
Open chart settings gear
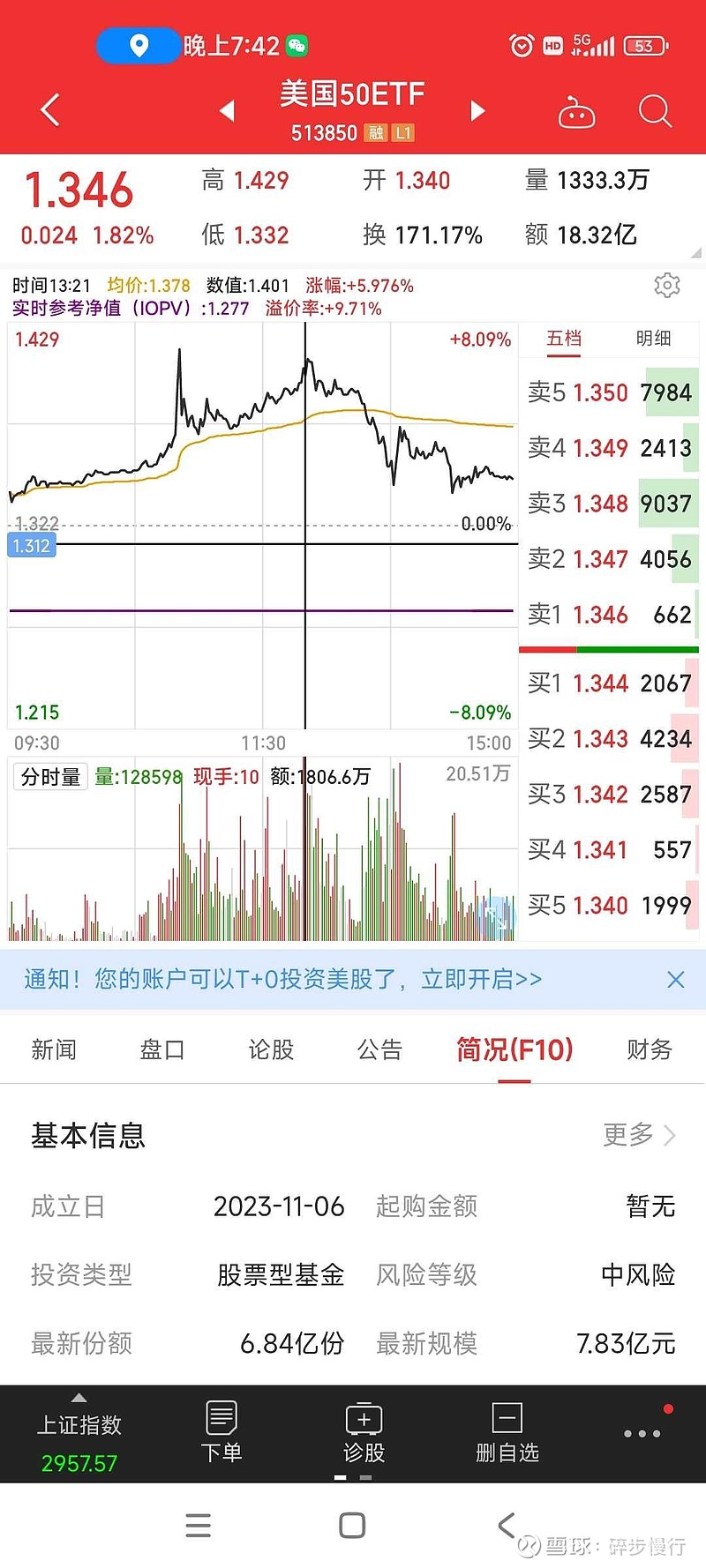pyautogui.click(x=667, y=286)
